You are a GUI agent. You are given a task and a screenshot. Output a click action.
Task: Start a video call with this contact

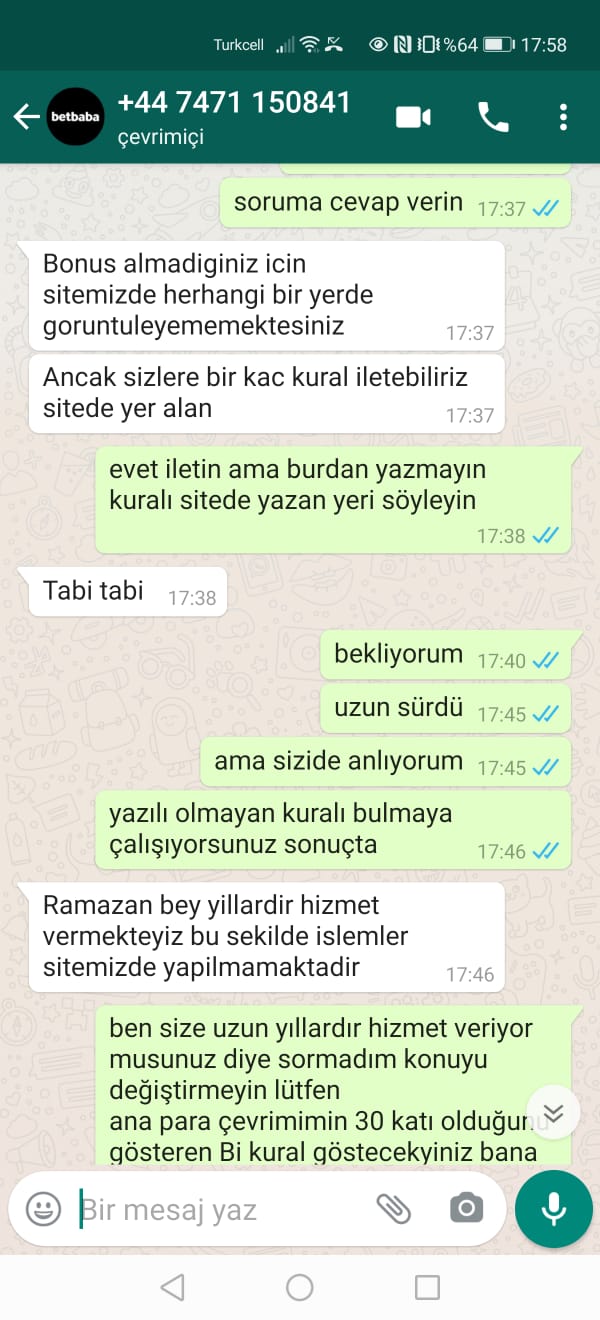pyautogui.click(x=413, y=117)
